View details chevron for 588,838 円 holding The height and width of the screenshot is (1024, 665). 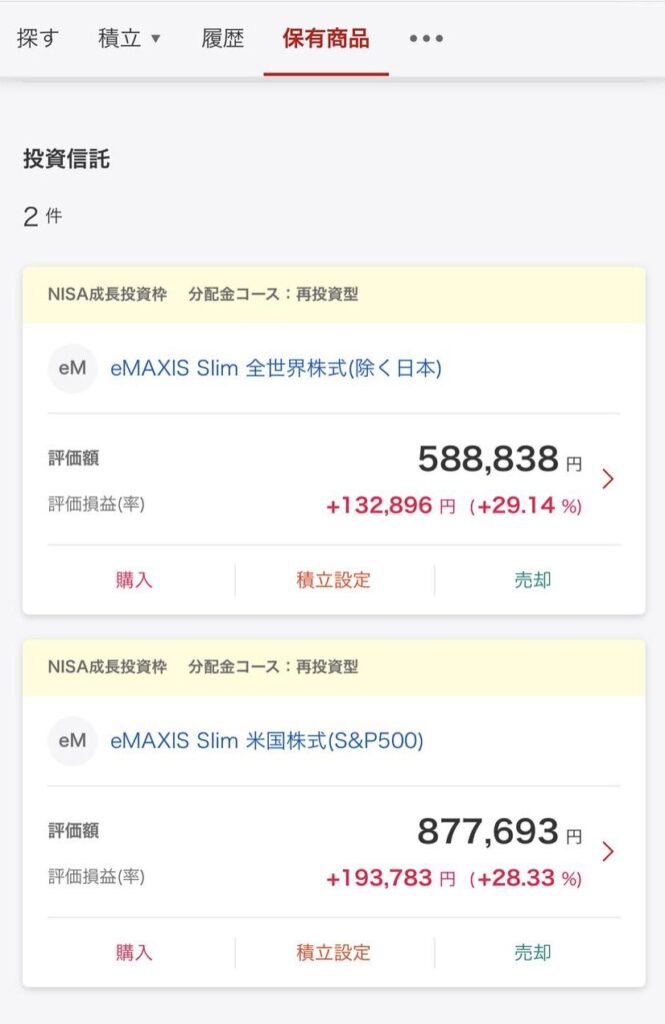point(607,479)
